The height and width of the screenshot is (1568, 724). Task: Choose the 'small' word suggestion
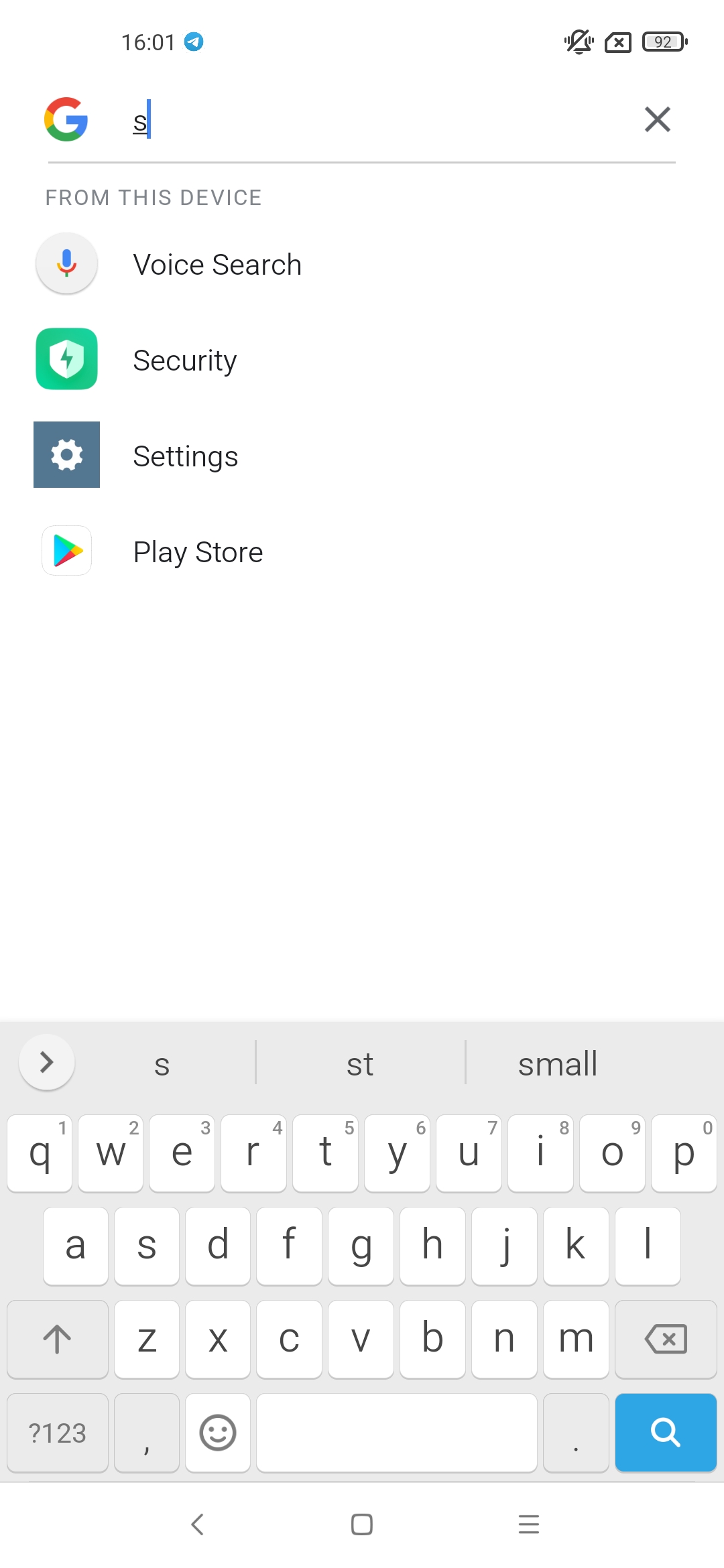[558, 1063]
